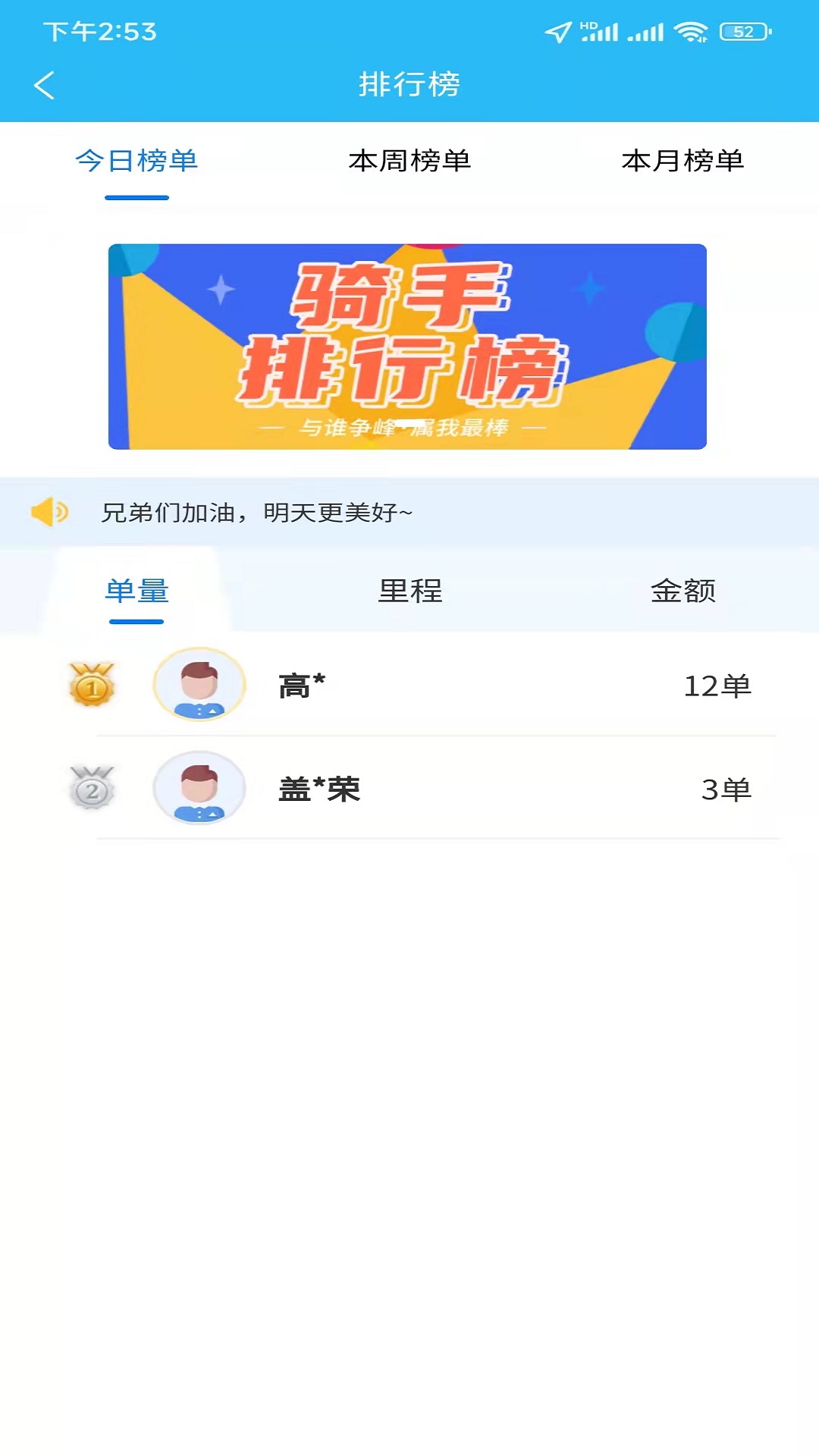Tap the 3单 order count link
819x1456 pixels.
(x=727, y=789)
